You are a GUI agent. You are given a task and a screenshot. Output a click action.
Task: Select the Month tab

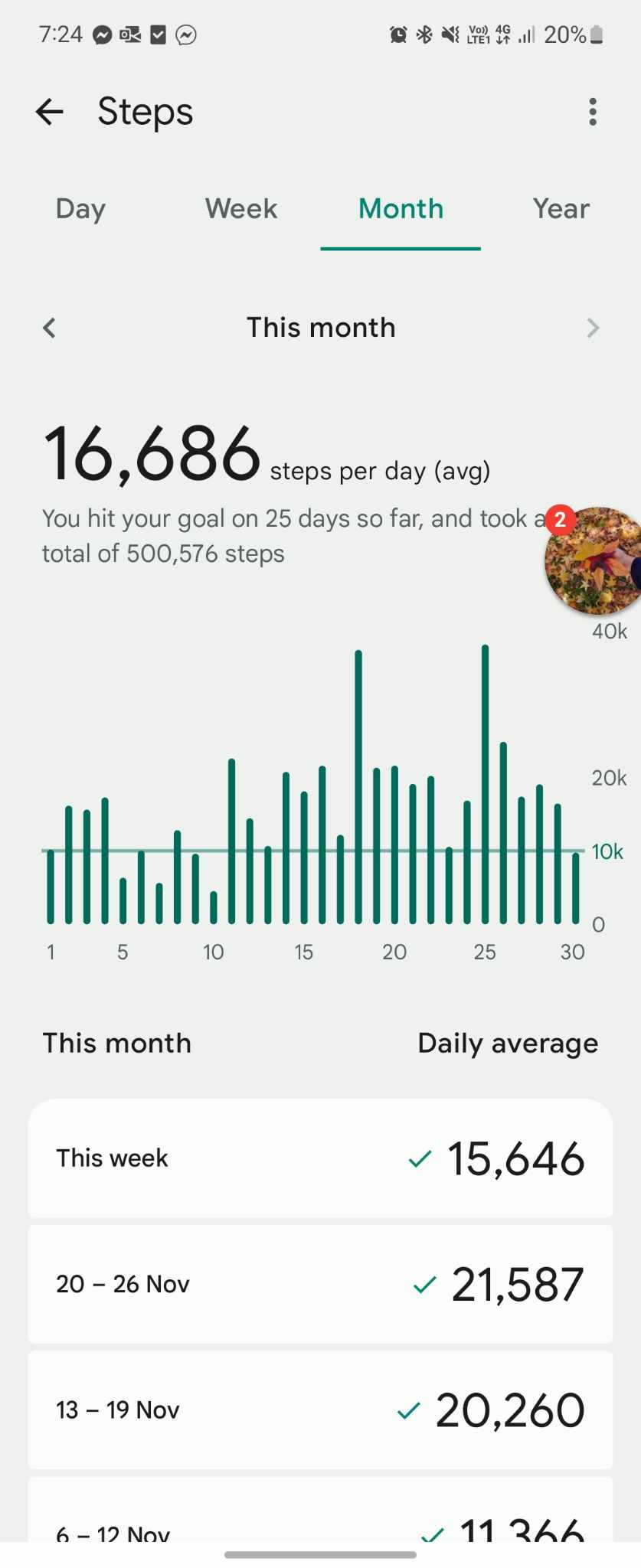pos(401,209)
